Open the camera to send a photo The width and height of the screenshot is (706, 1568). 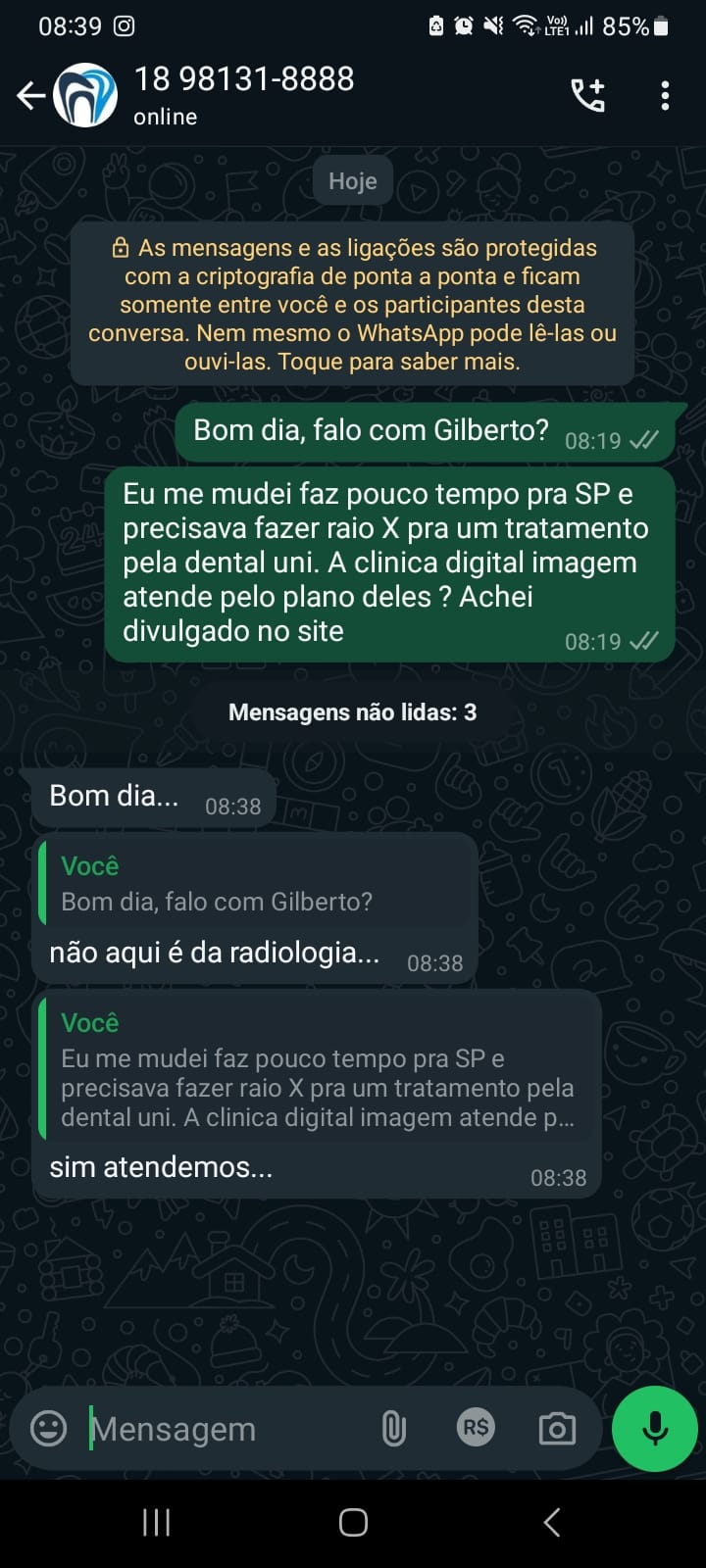click(x=557, y=1429)
